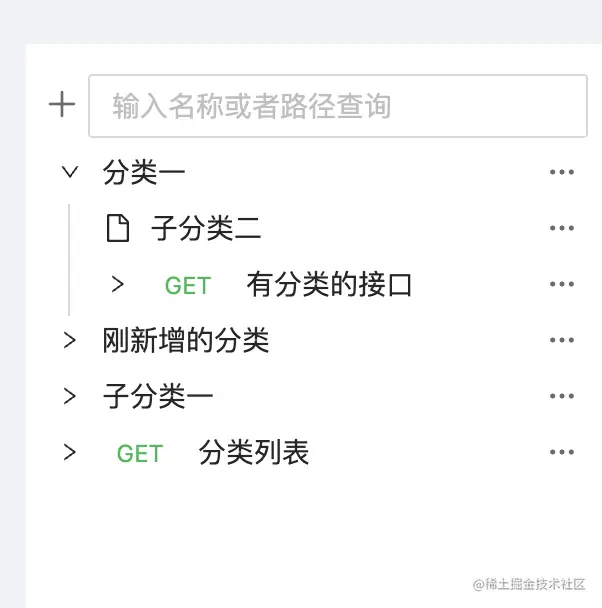Select the 分类列表 interface
Image resolution: width=602 pixels, height=608 pixels.
(253, 453)
